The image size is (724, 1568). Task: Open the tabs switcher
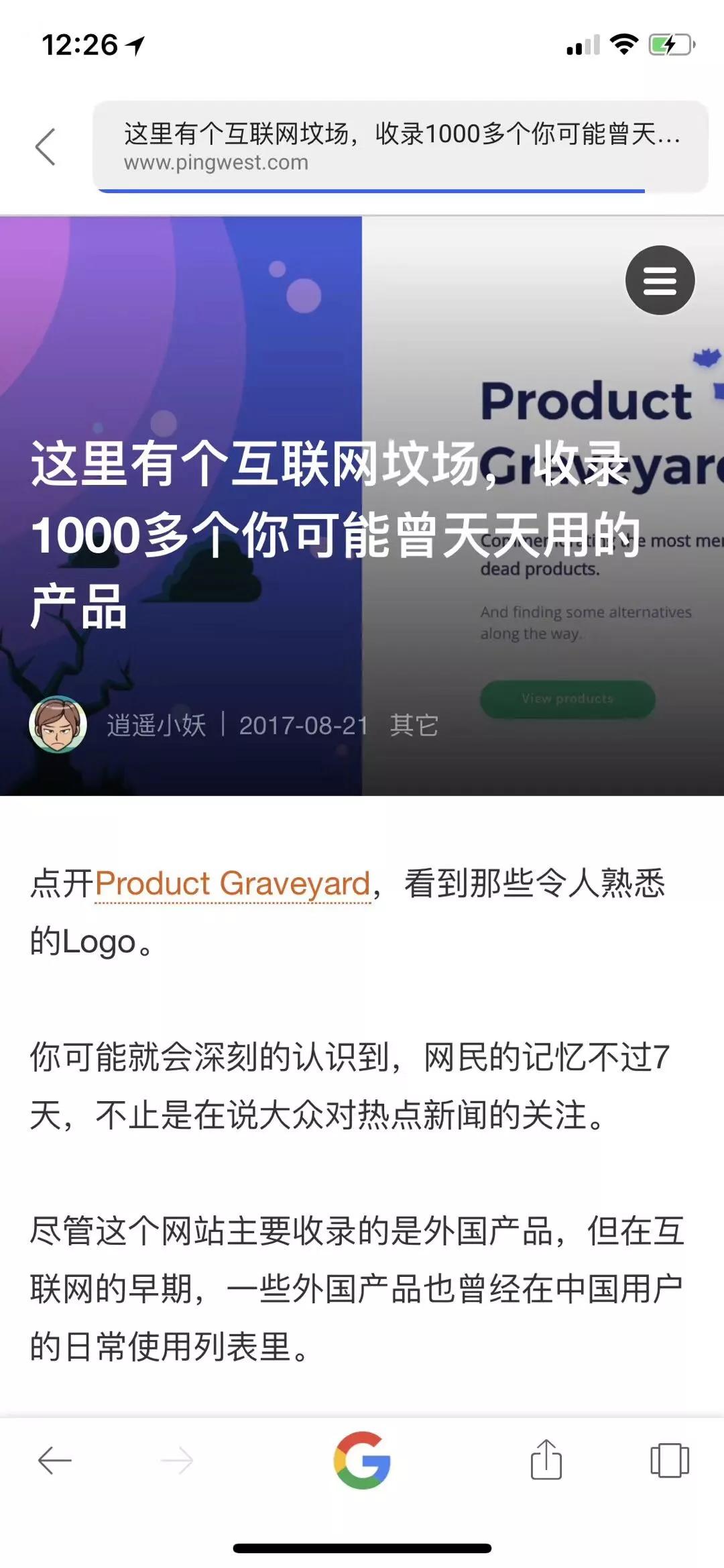(669, 1460)
